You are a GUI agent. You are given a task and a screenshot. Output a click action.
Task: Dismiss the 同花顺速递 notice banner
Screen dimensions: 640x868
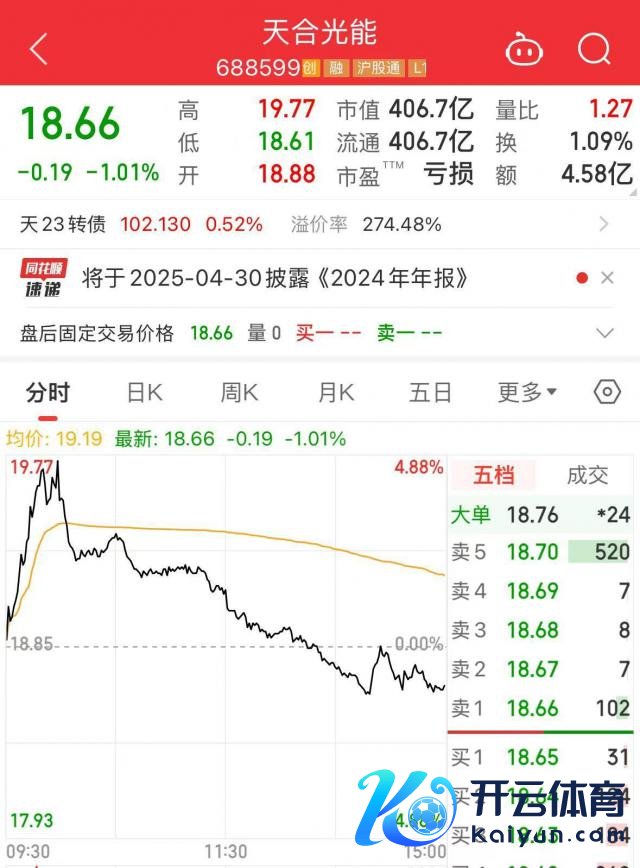click(607, 277)
